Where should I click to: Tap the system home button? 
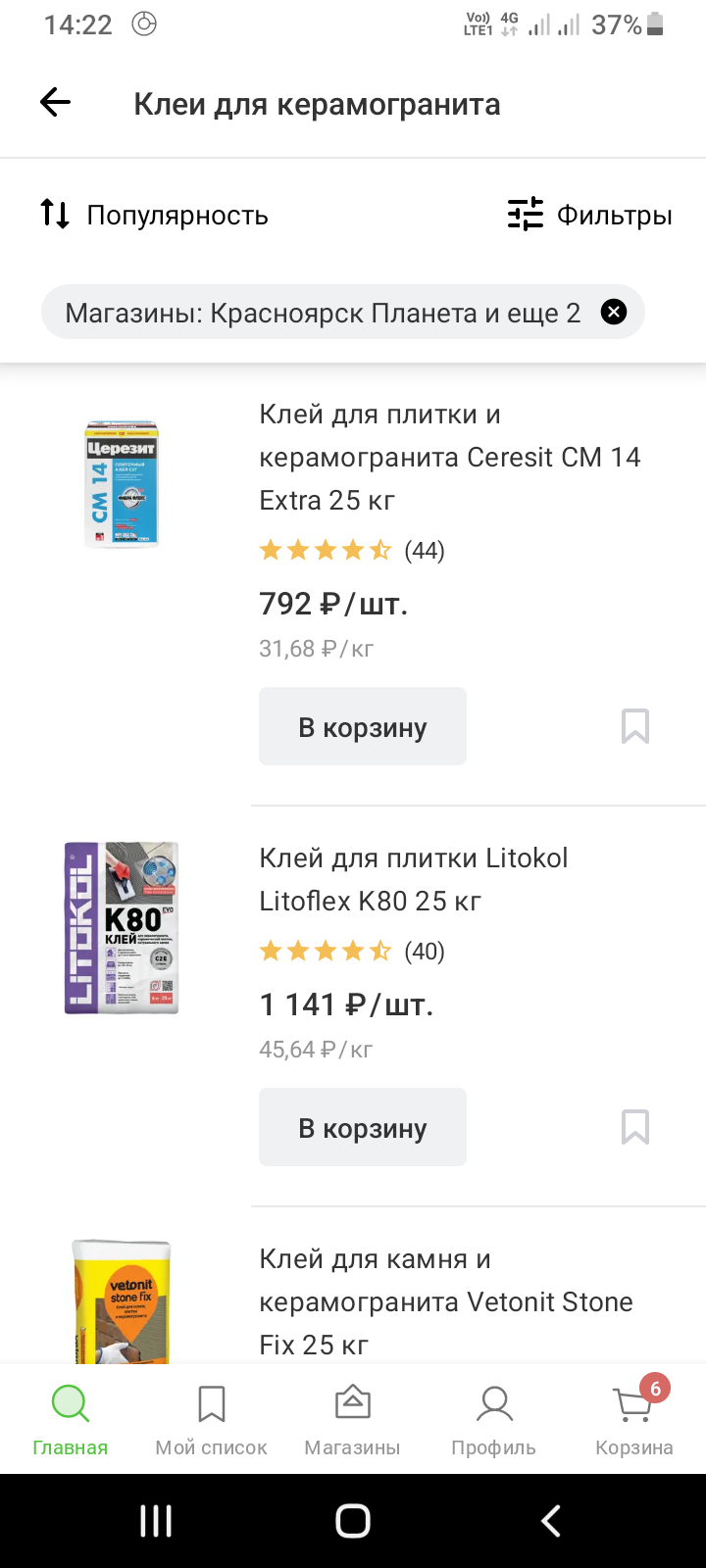pos(353,1521)
